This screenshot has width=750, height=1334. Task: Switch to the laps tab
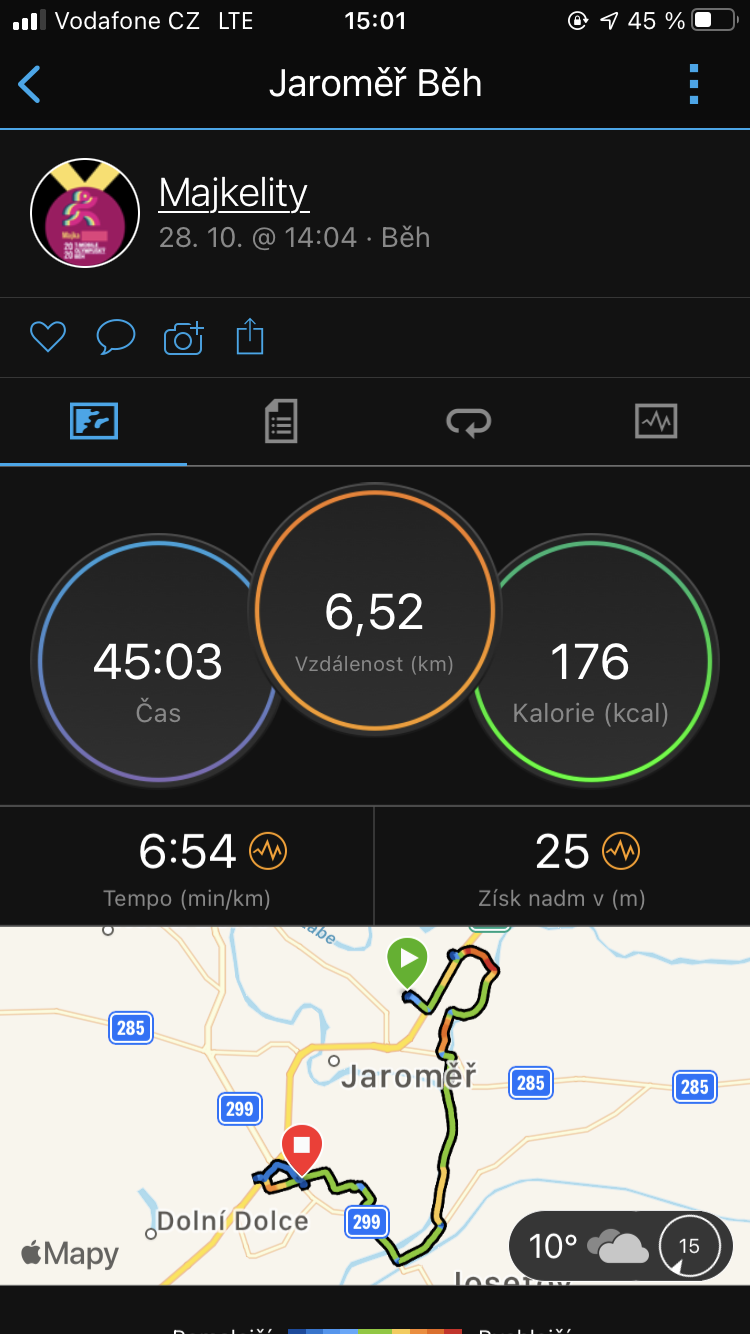(468, 421)
